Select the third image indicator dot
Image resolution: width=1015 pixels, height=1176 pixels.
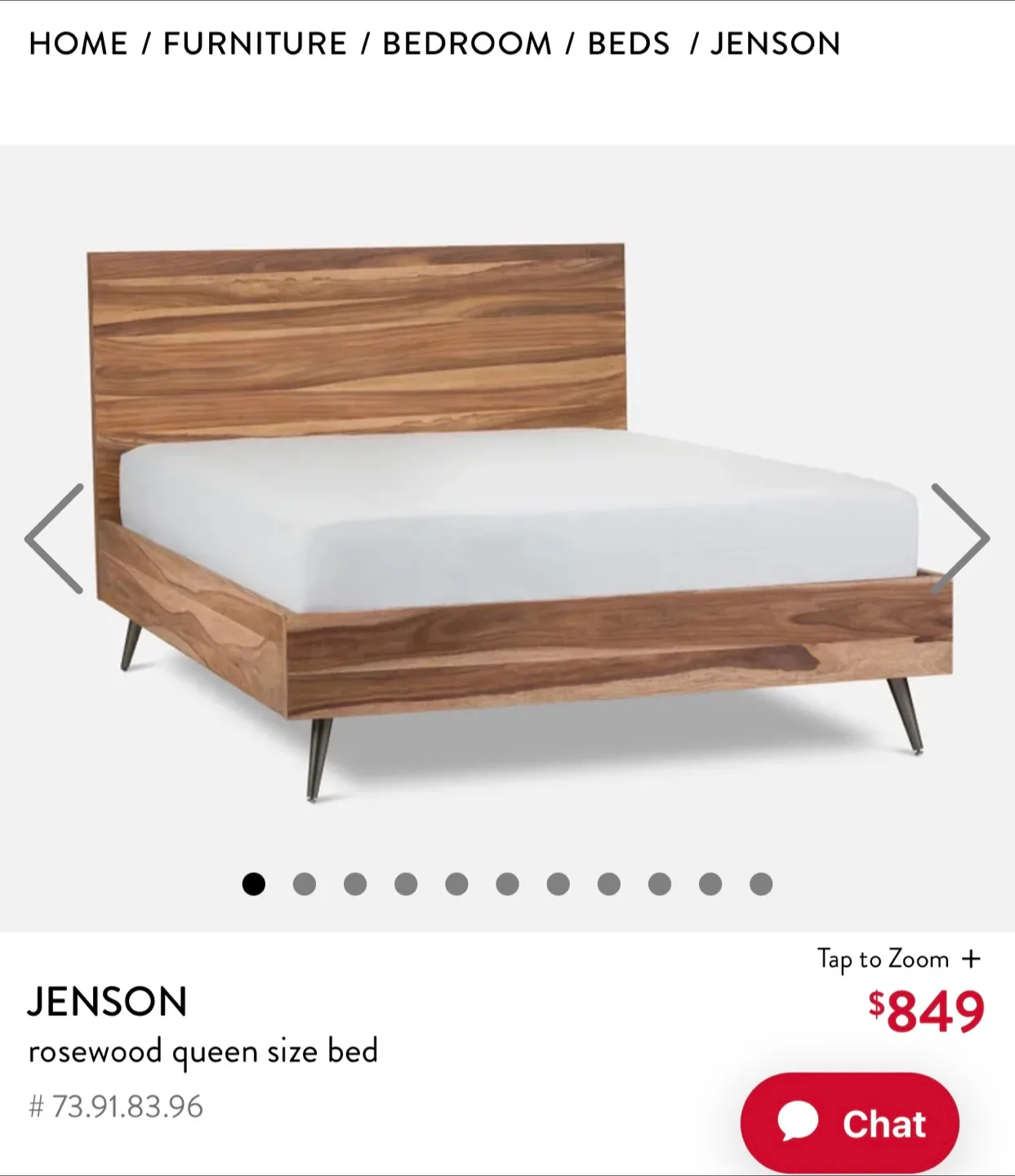354,884
